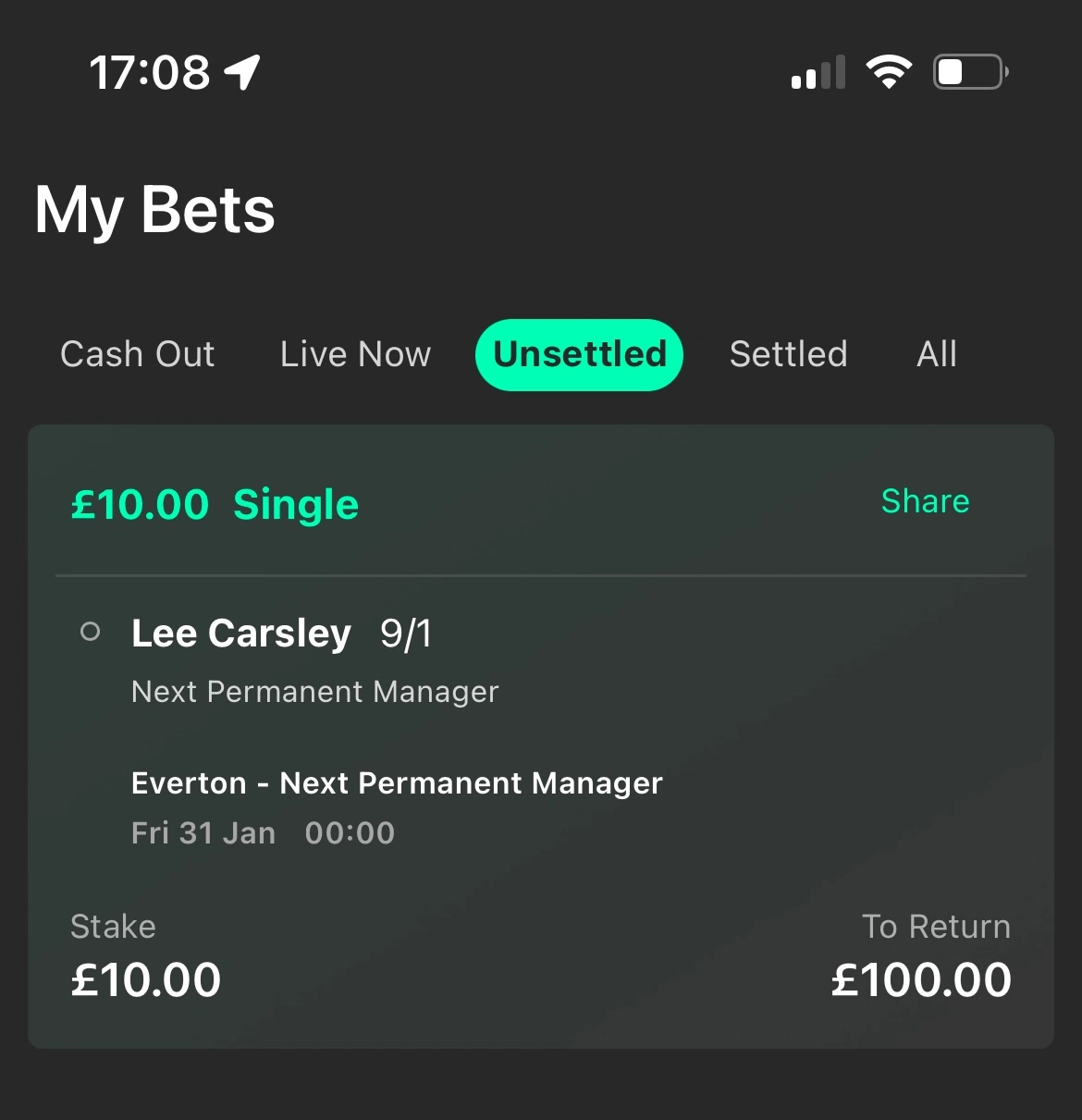
Task: Share the £10.00 Single bet
Action: pyautogui.click(x=925, y=501)
